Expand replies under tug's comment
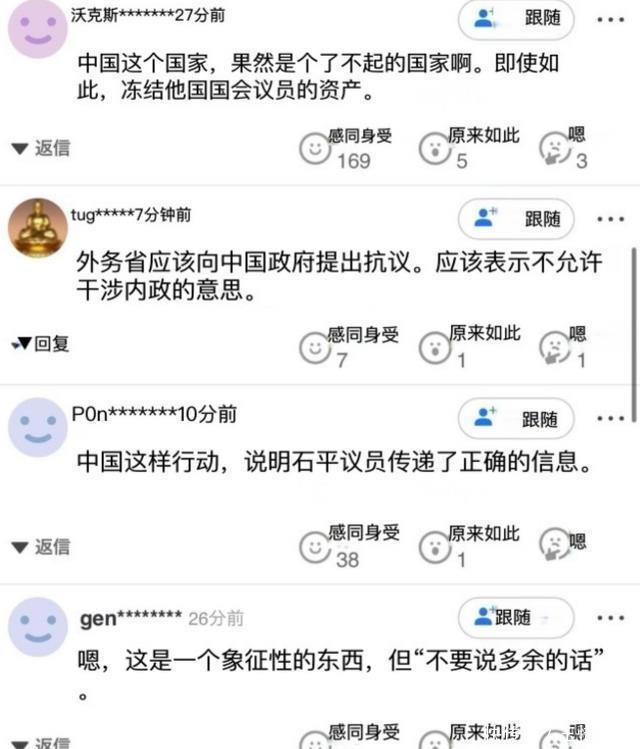The height and width of the screenshot is (749, 640). pyautogui.click(x=41, y=344)
